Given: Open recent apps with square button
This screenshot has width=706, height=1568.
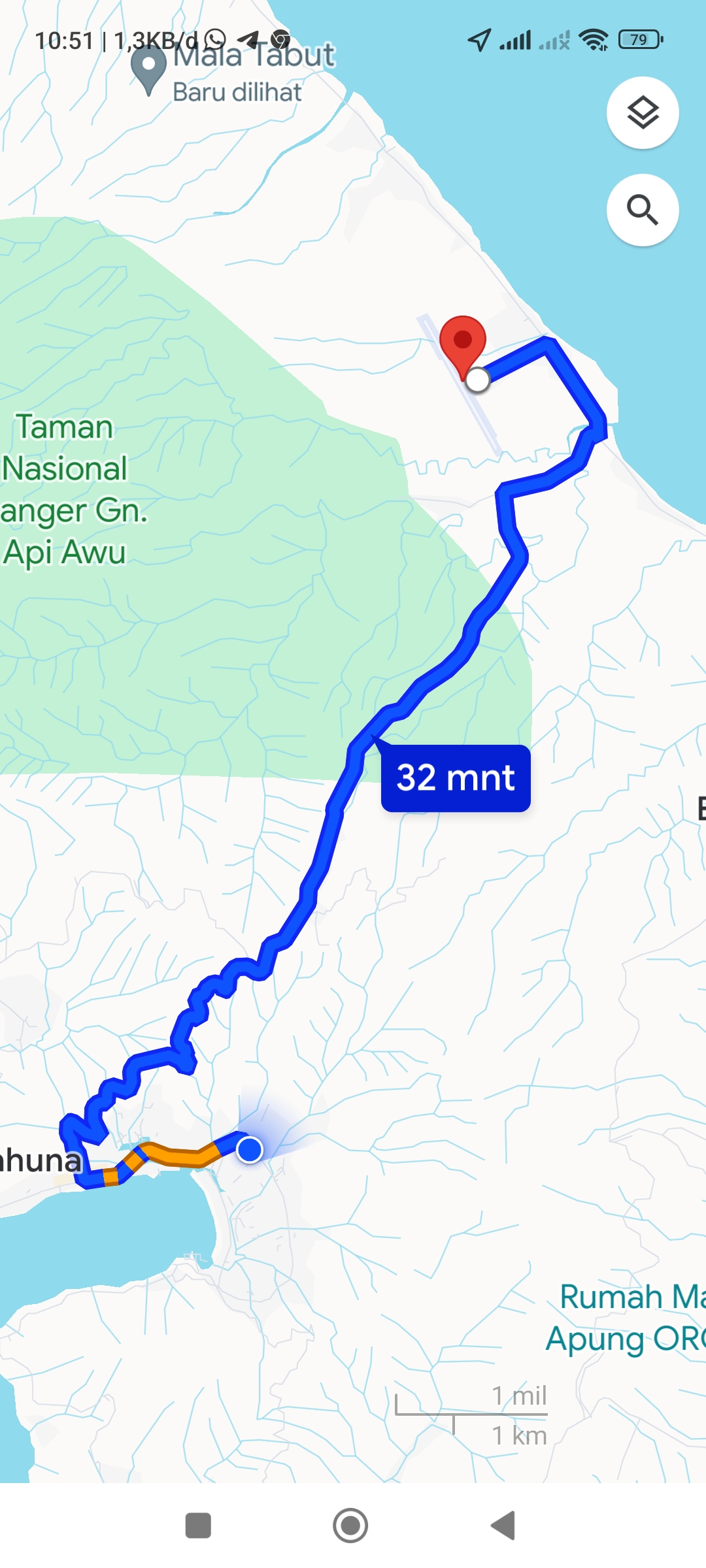Looking at the screenshot, I should tap(198, 1526).
